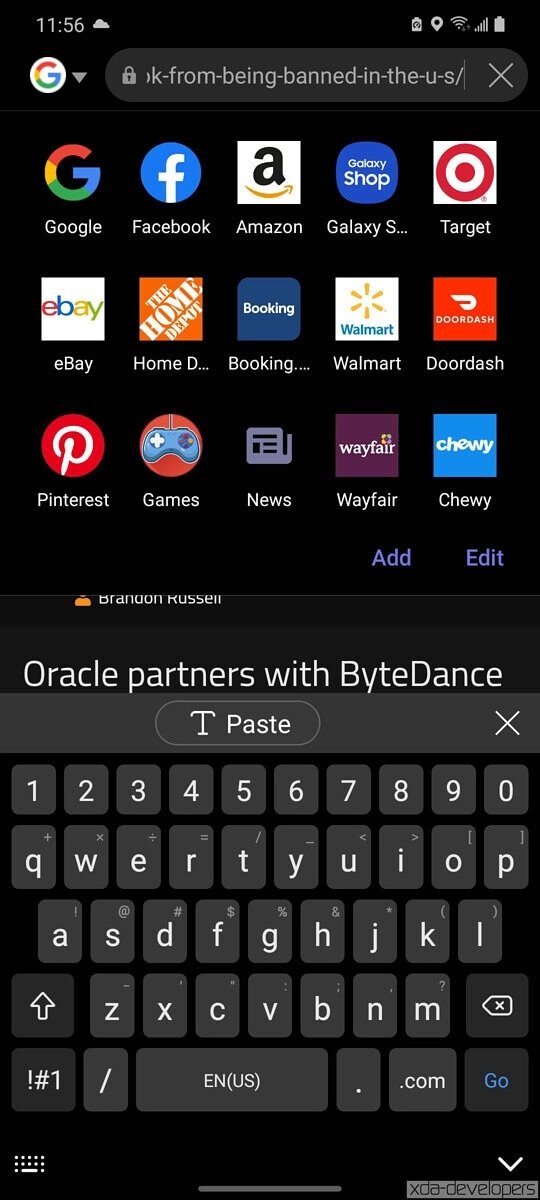Edit the quick access shortcuts
This screenshot has width=540, height=1200.
click(485, 558)
